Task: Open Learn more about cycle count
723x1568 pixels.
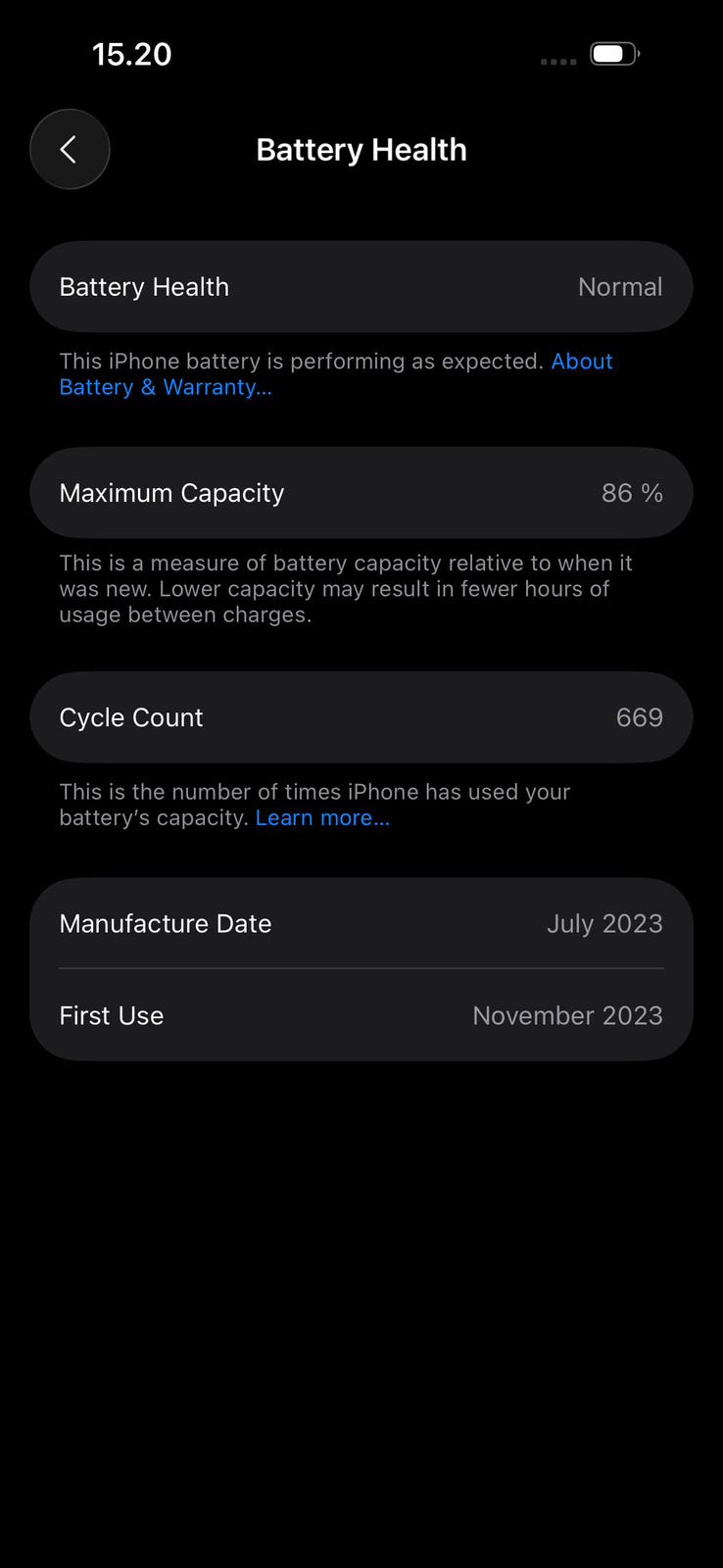Action: (322, 817)
